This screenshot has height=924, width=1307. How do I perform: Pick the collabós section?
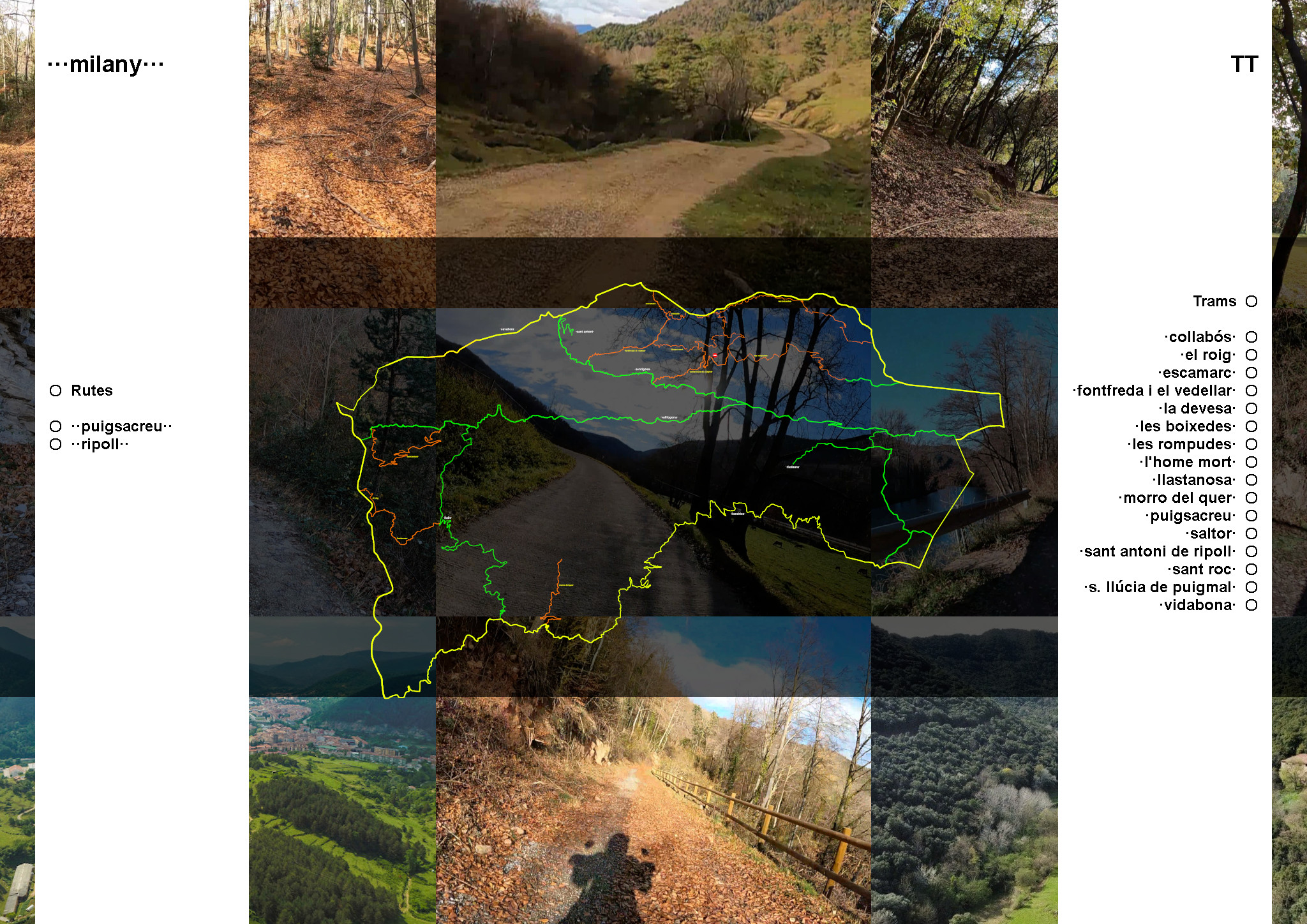1251,337
